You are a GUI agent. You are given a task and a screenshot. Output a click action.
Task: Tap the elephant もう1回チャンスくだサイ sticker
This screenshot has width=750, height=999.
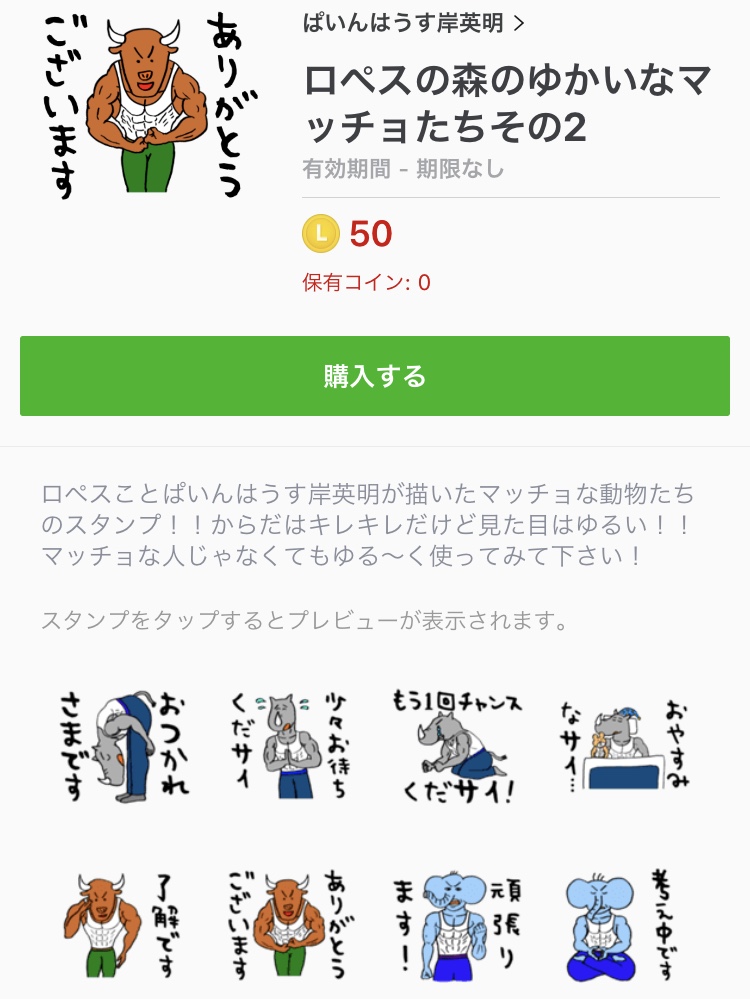(455, 745)
